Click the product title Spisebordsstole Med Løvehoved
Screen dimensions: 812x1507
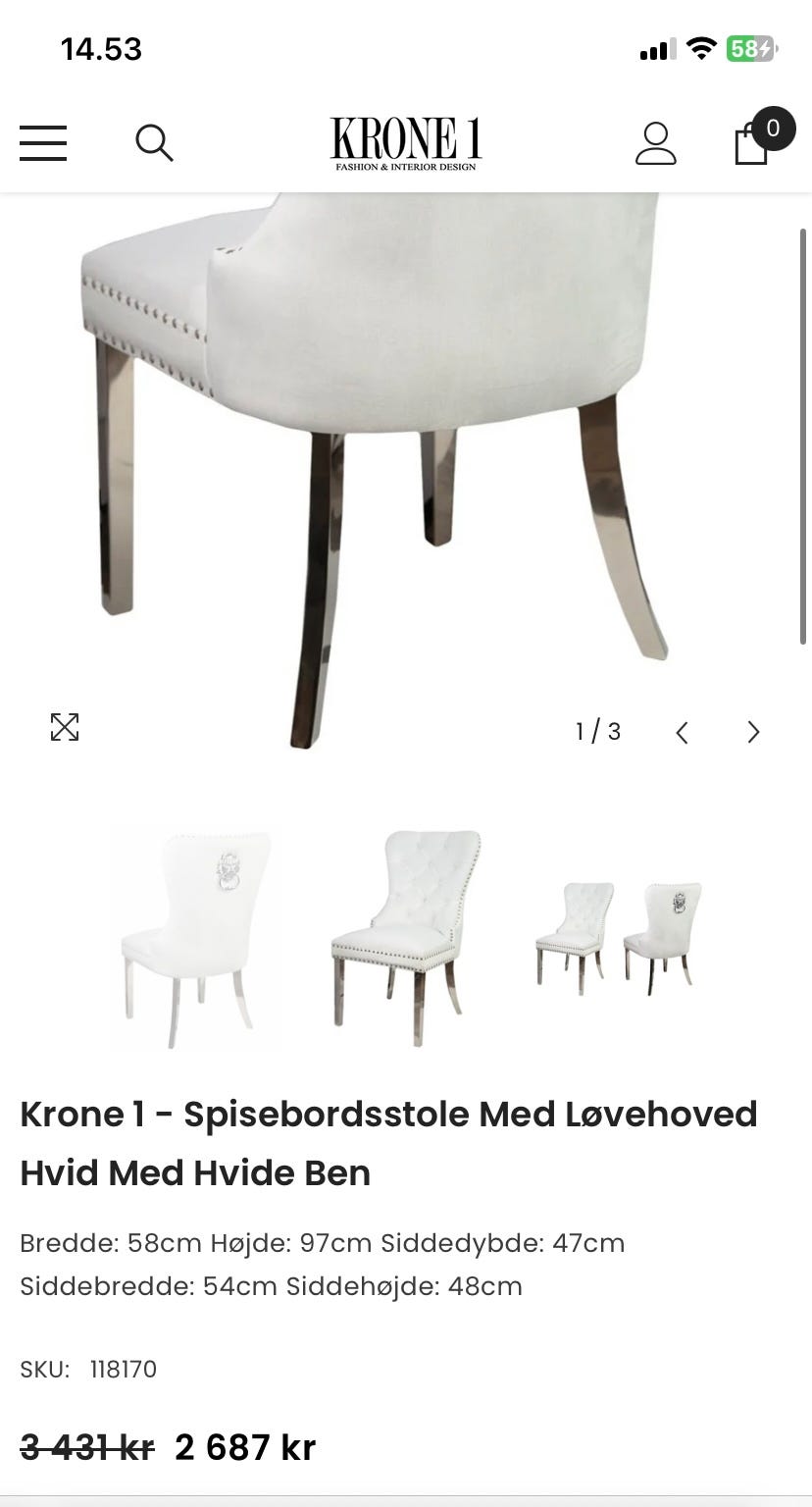389,1114
